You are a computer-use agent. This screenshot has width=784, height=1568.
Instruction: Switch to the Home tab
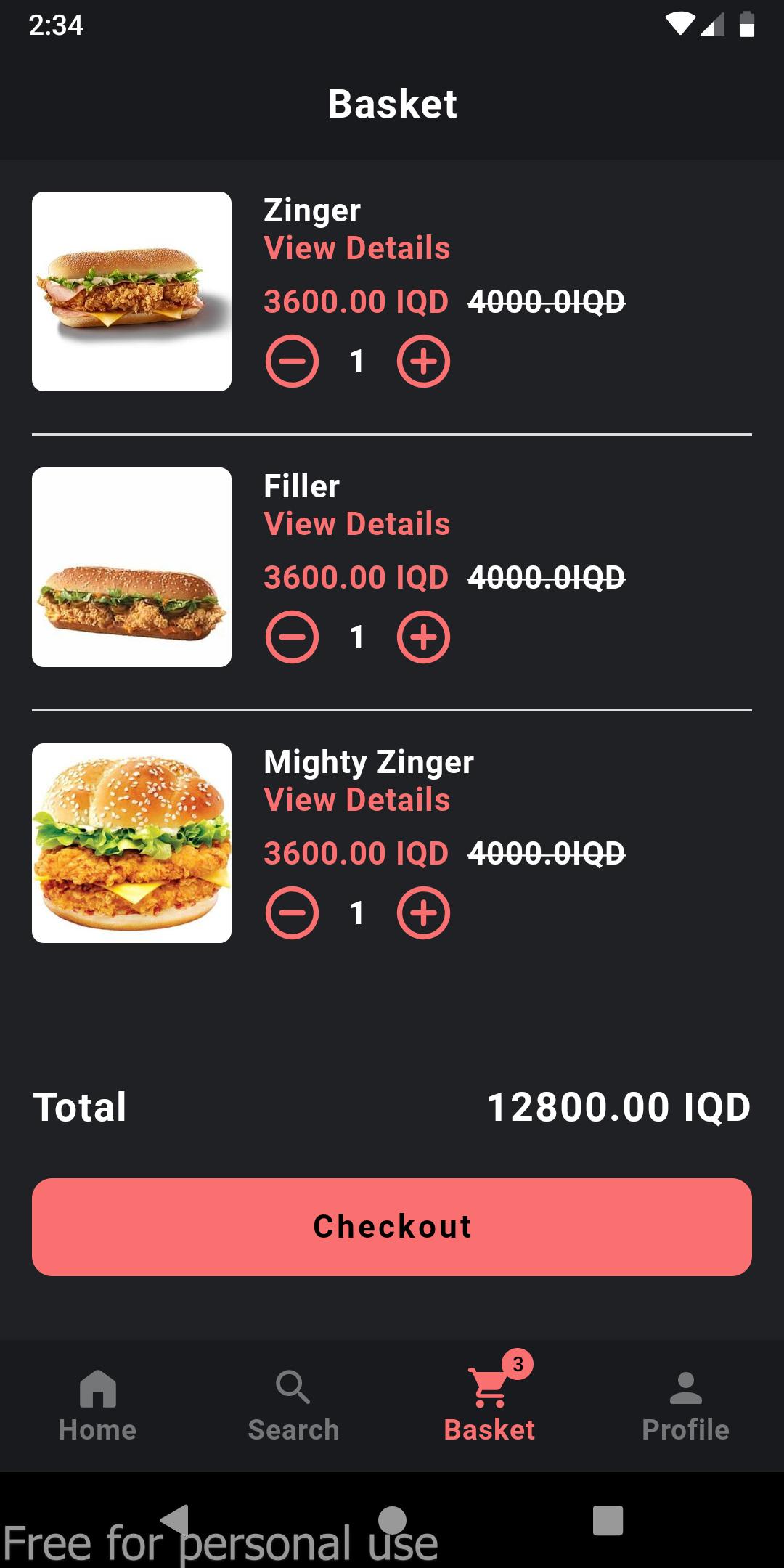[98, 1406]
